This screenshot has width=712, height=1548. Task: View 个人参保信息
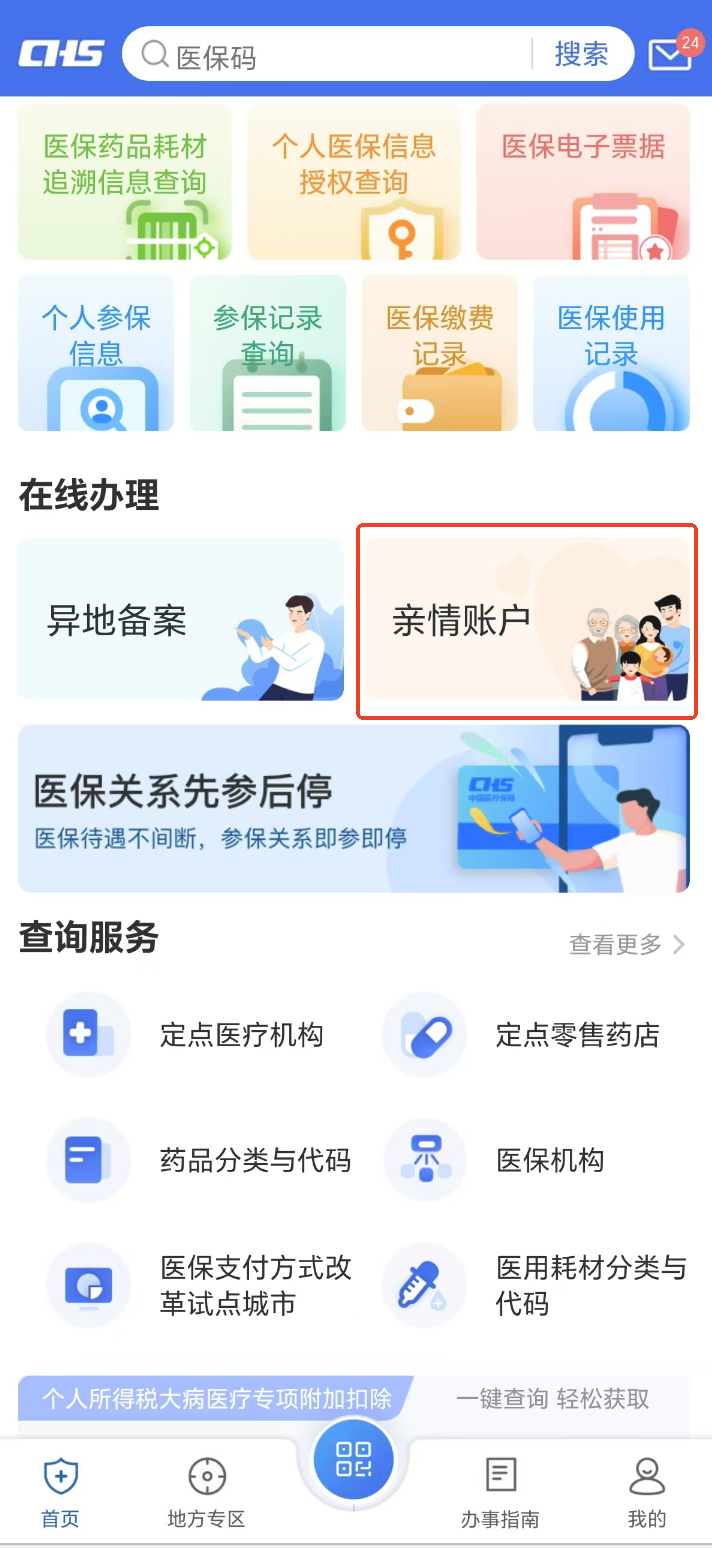click(96, 353)
